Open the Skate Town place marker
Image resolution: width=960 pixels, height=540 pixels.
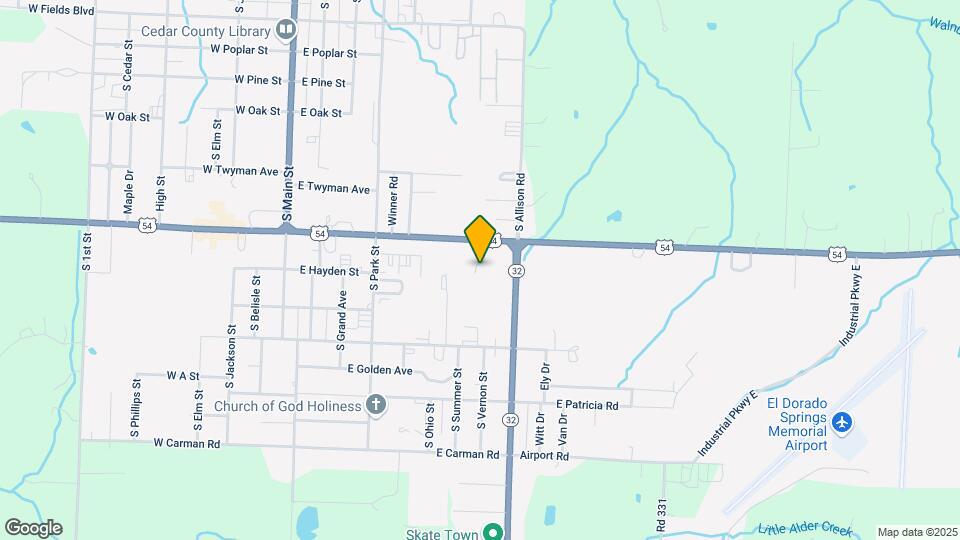[x=492, y=533]
